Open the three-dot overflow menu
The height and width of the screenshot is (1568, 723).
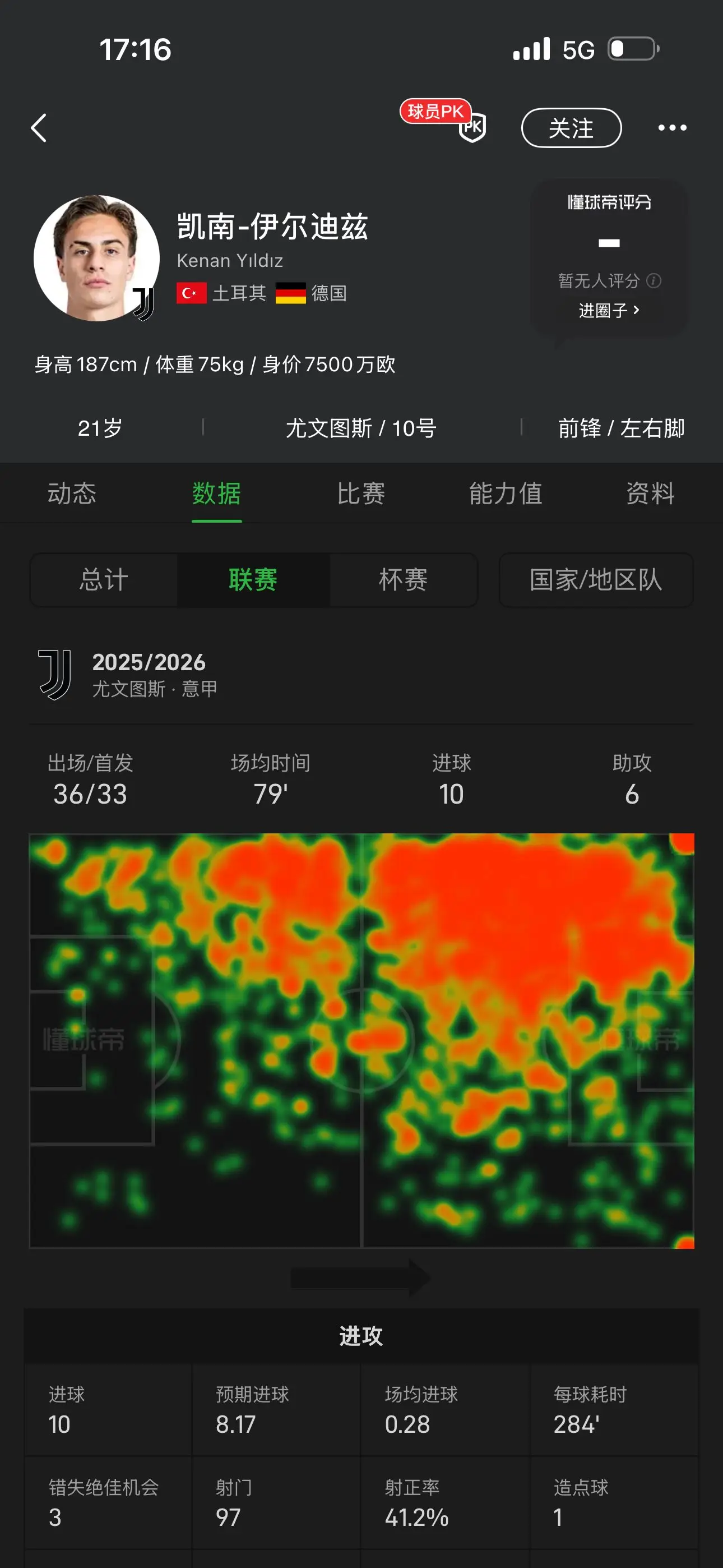point(672,128)
